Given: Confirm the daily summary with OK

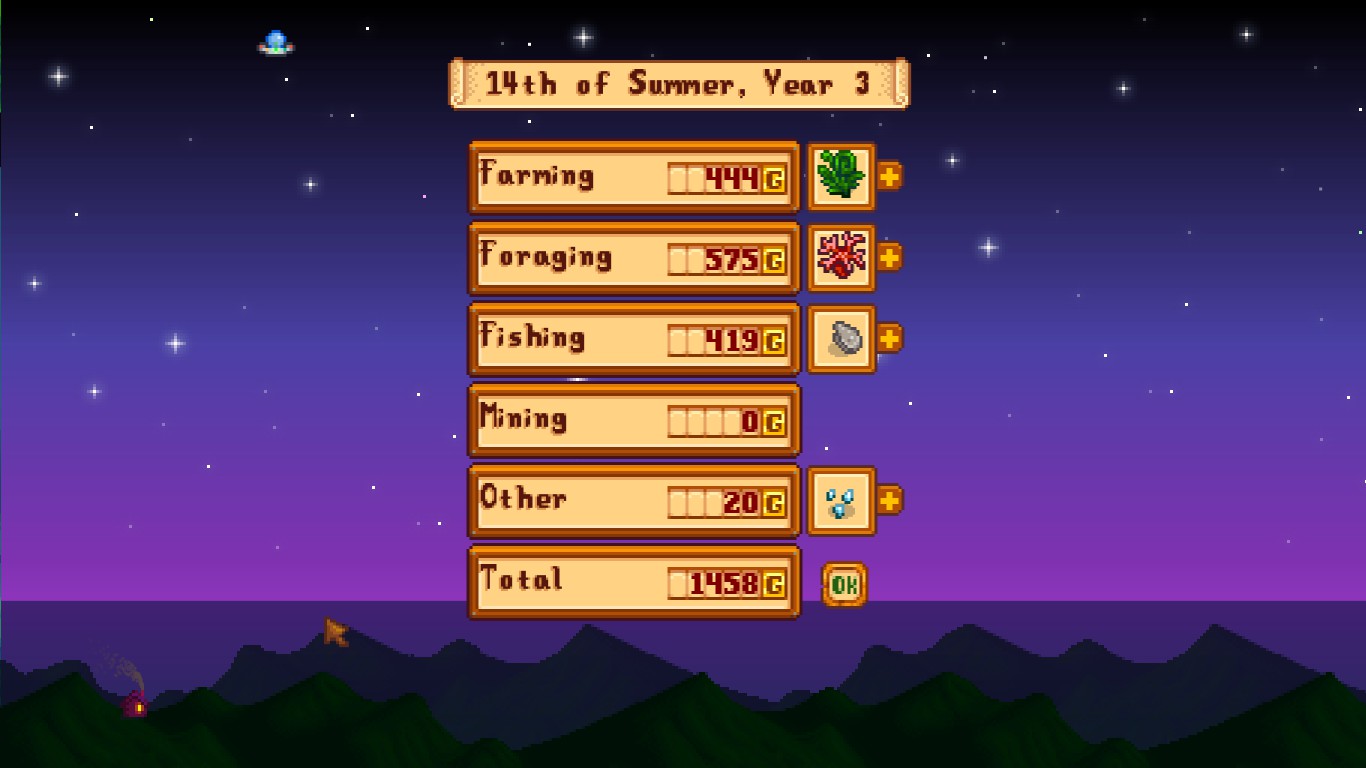Looking at the screenshot, I should pyautogui.click(x=844, y=585).
